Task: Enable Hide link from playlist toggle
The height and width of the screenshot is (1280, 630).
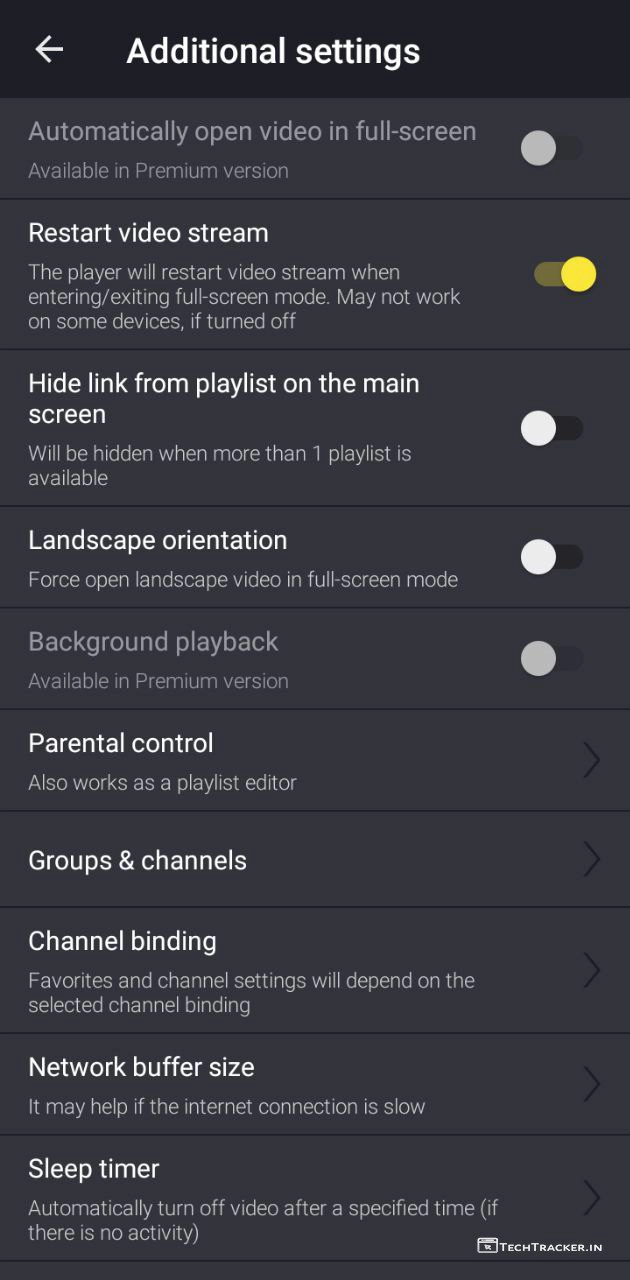Action: pos(552,429)
